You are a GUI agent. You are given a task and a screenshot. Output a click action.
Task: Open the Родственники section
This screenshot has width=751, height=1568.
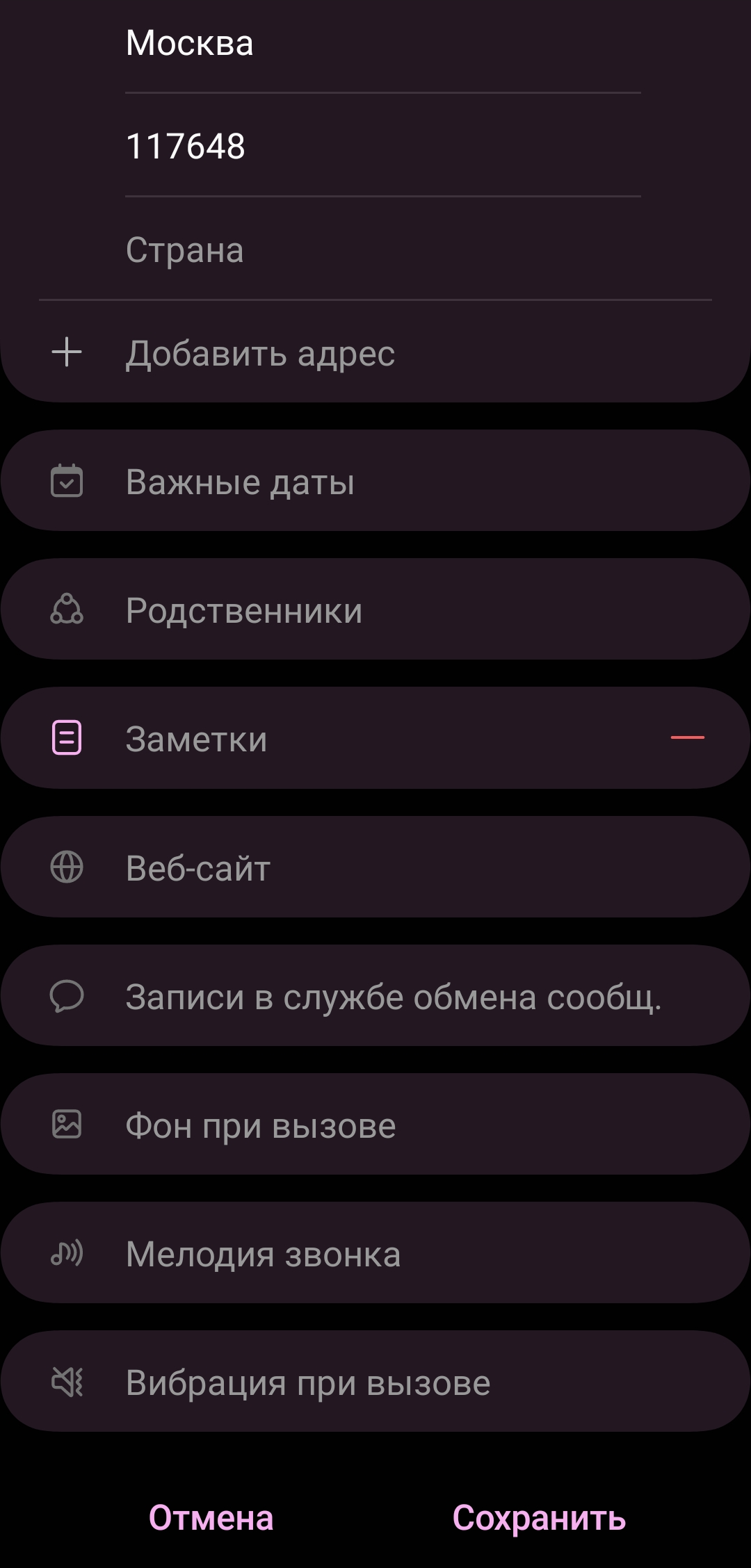(375, 610)
